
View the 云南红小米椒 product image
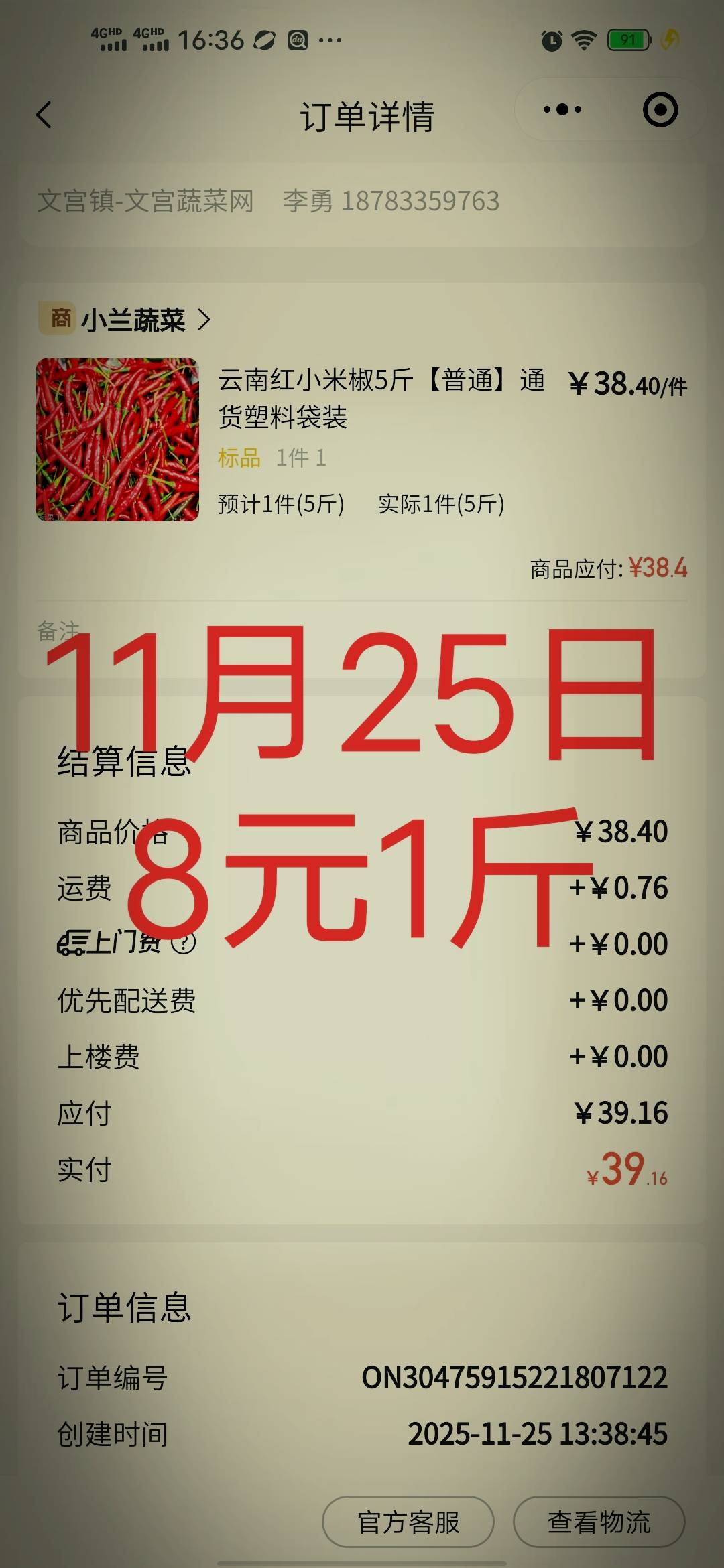click(x=117, y=440)
